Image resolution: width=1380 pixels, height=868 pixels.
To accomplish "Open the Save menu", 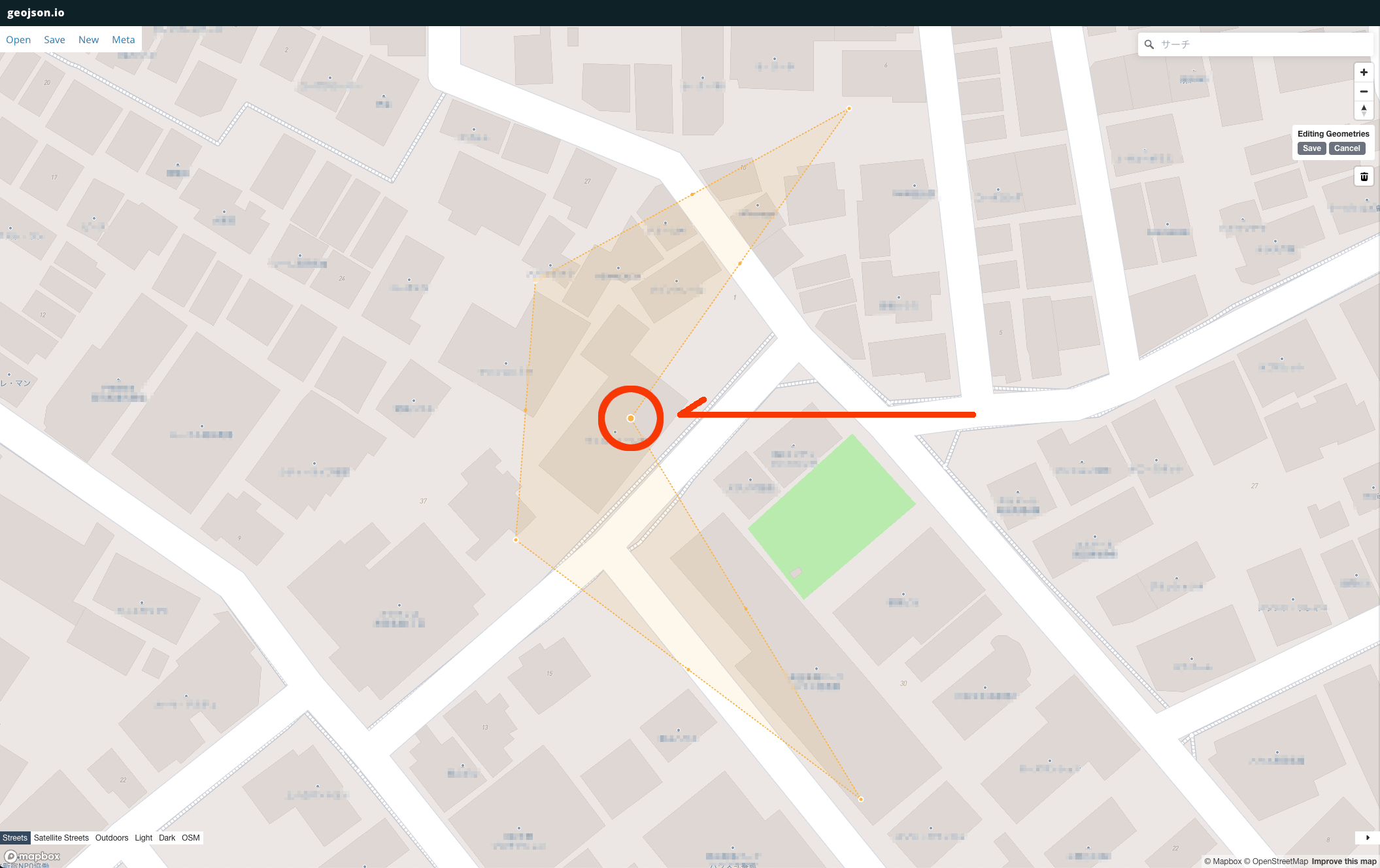I will point(54,40).
